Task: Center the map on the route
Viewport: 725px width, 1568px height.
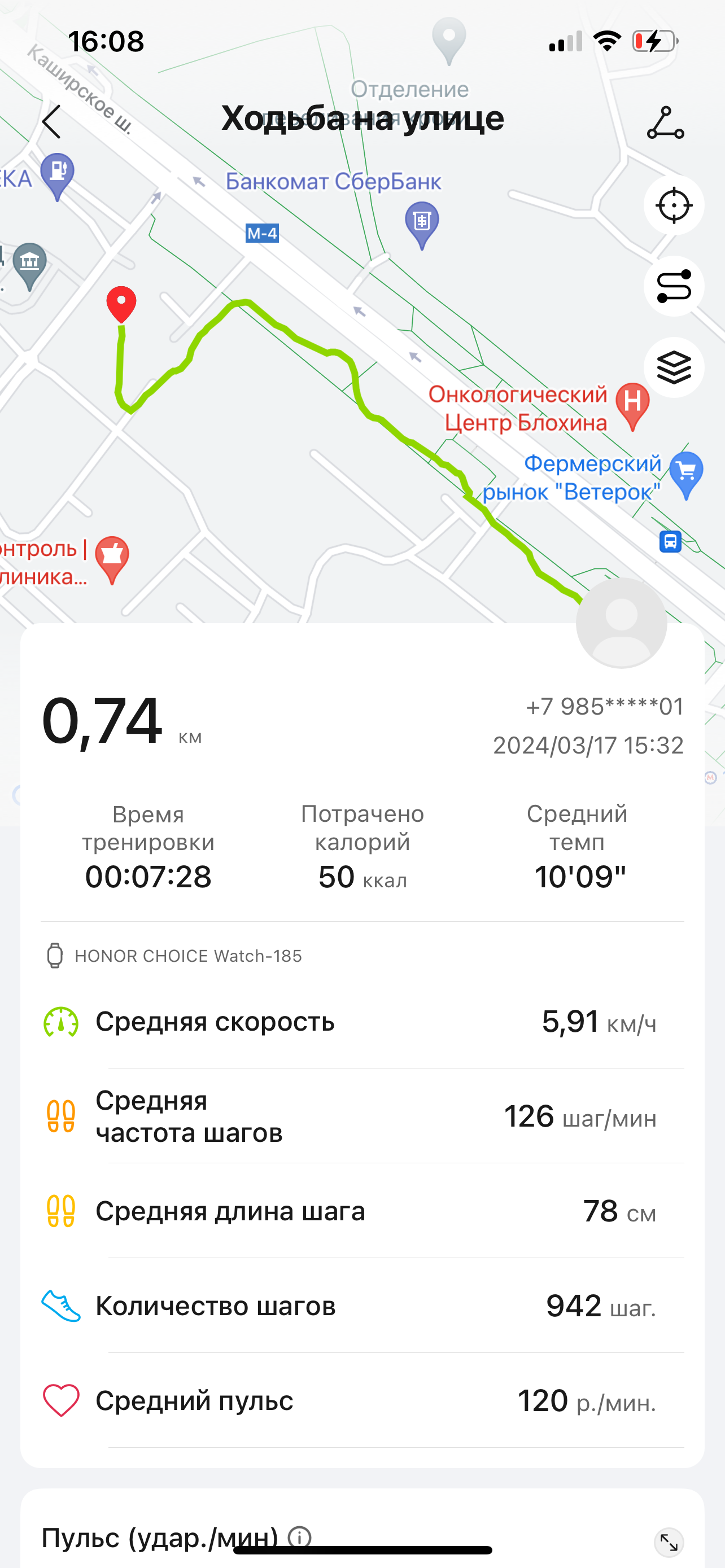Action: point(674,206)
